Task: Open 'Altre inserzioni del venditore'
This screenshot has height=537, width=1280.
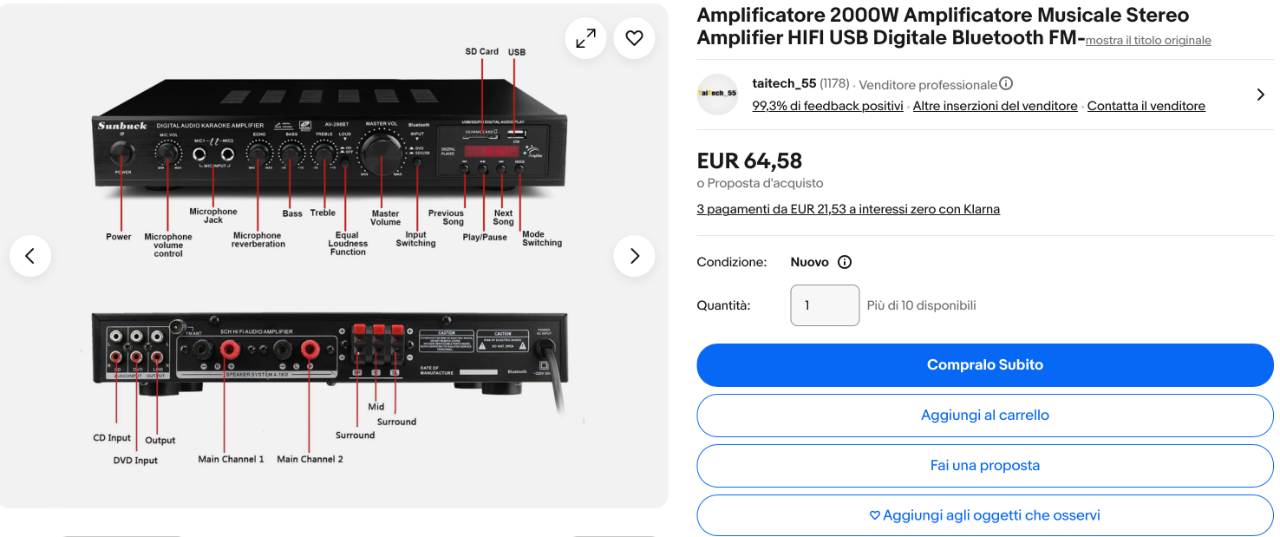Action: (x=995, y=106)
